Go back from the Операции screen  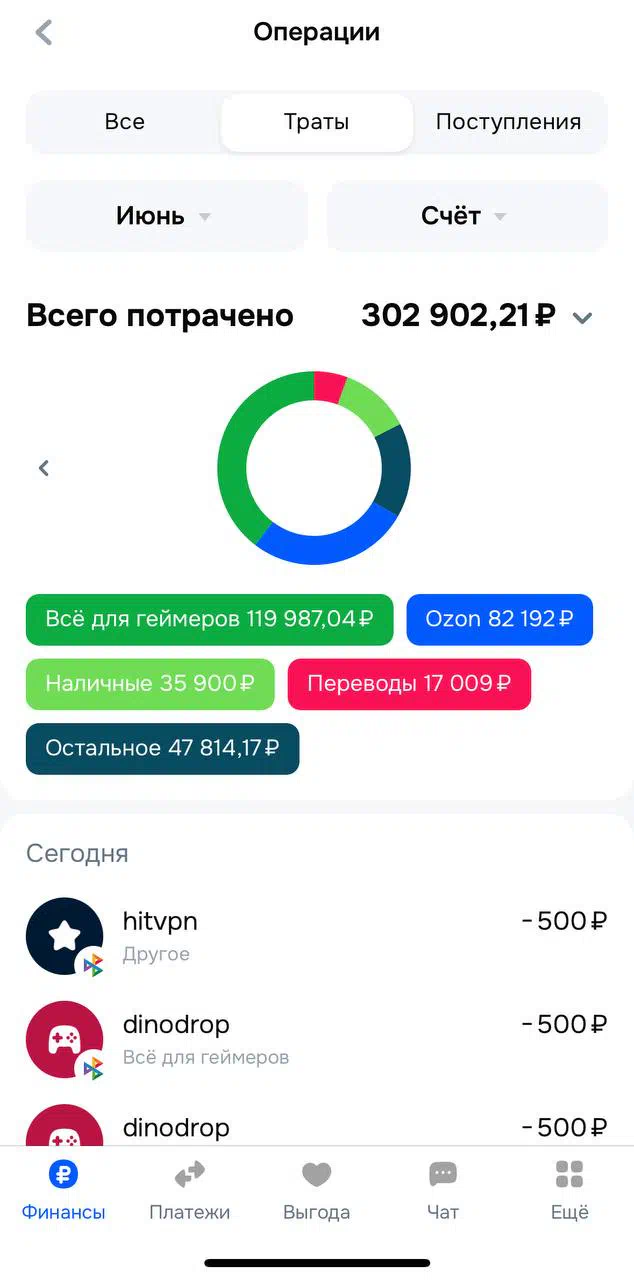coord(44,33)
